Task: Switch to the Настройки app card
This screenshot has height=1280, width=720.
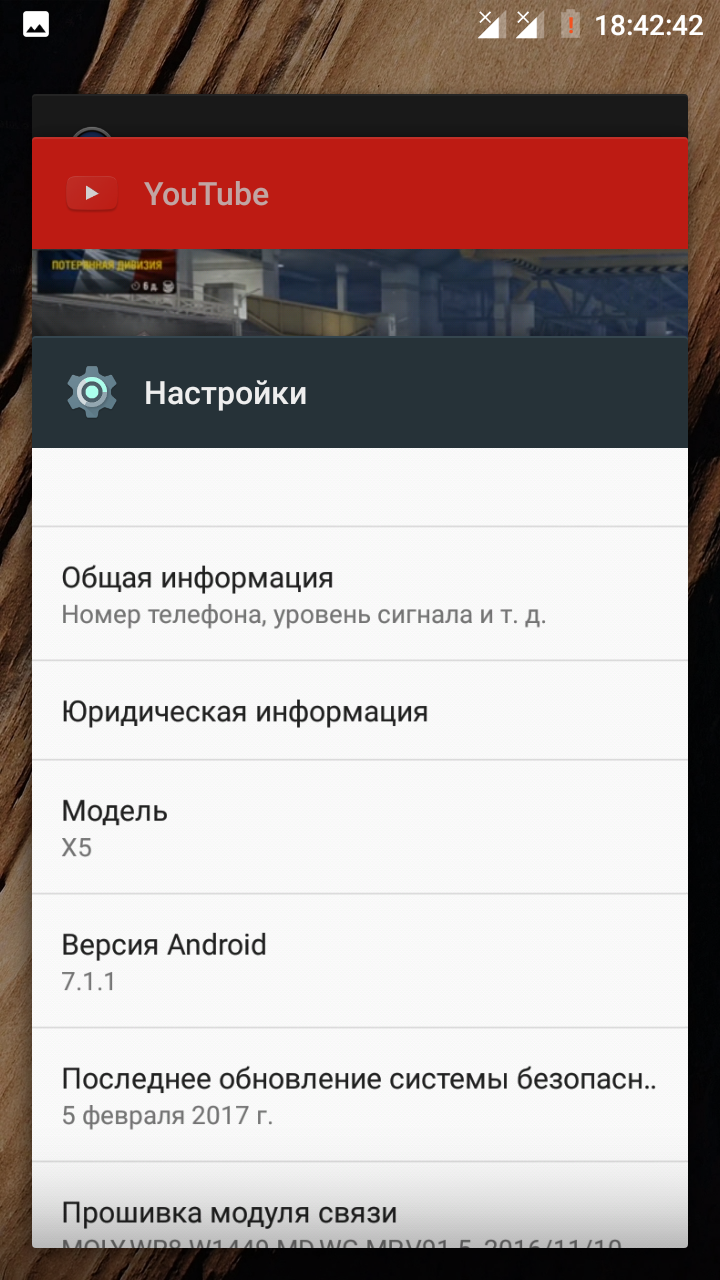Action: pos(360,392)
